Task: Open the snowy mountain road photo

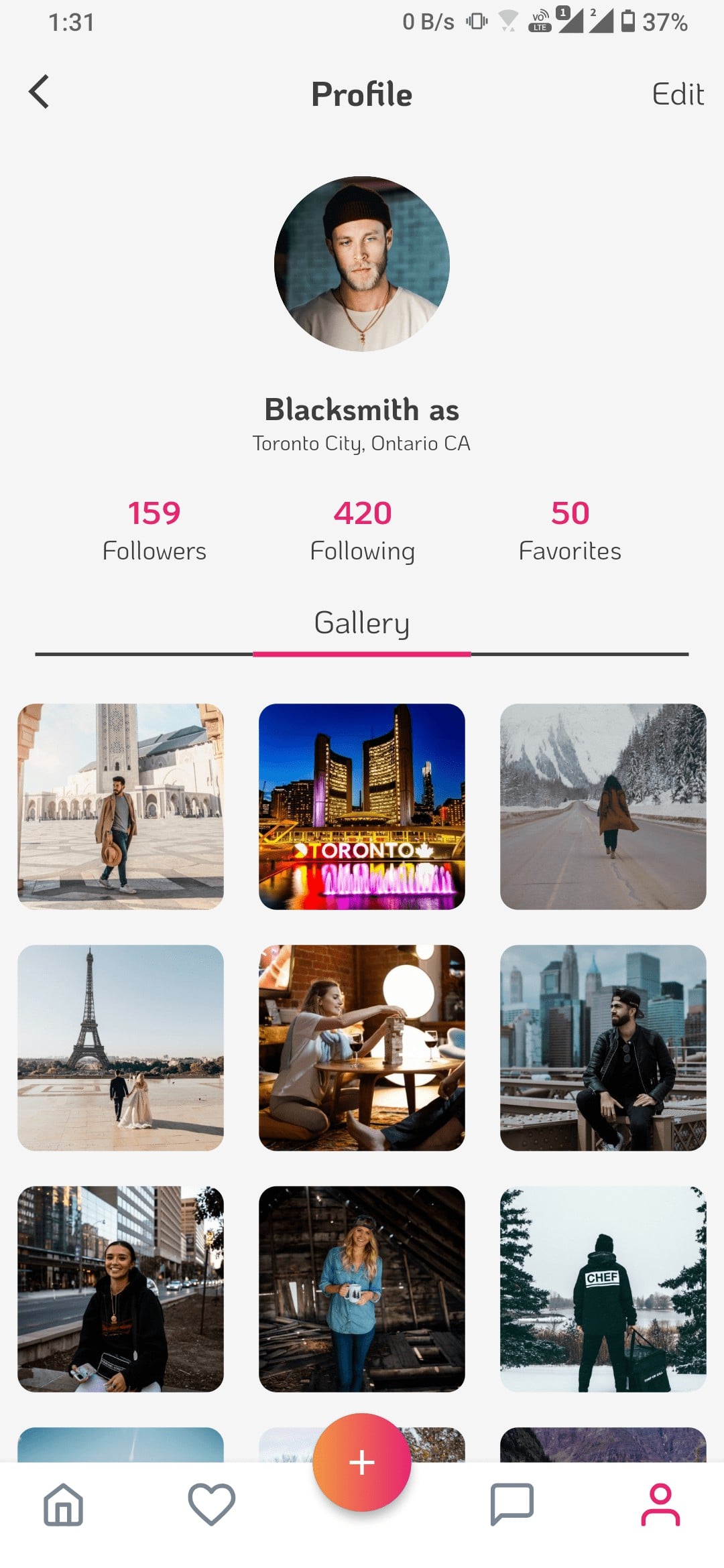Action: coord(603,806)
